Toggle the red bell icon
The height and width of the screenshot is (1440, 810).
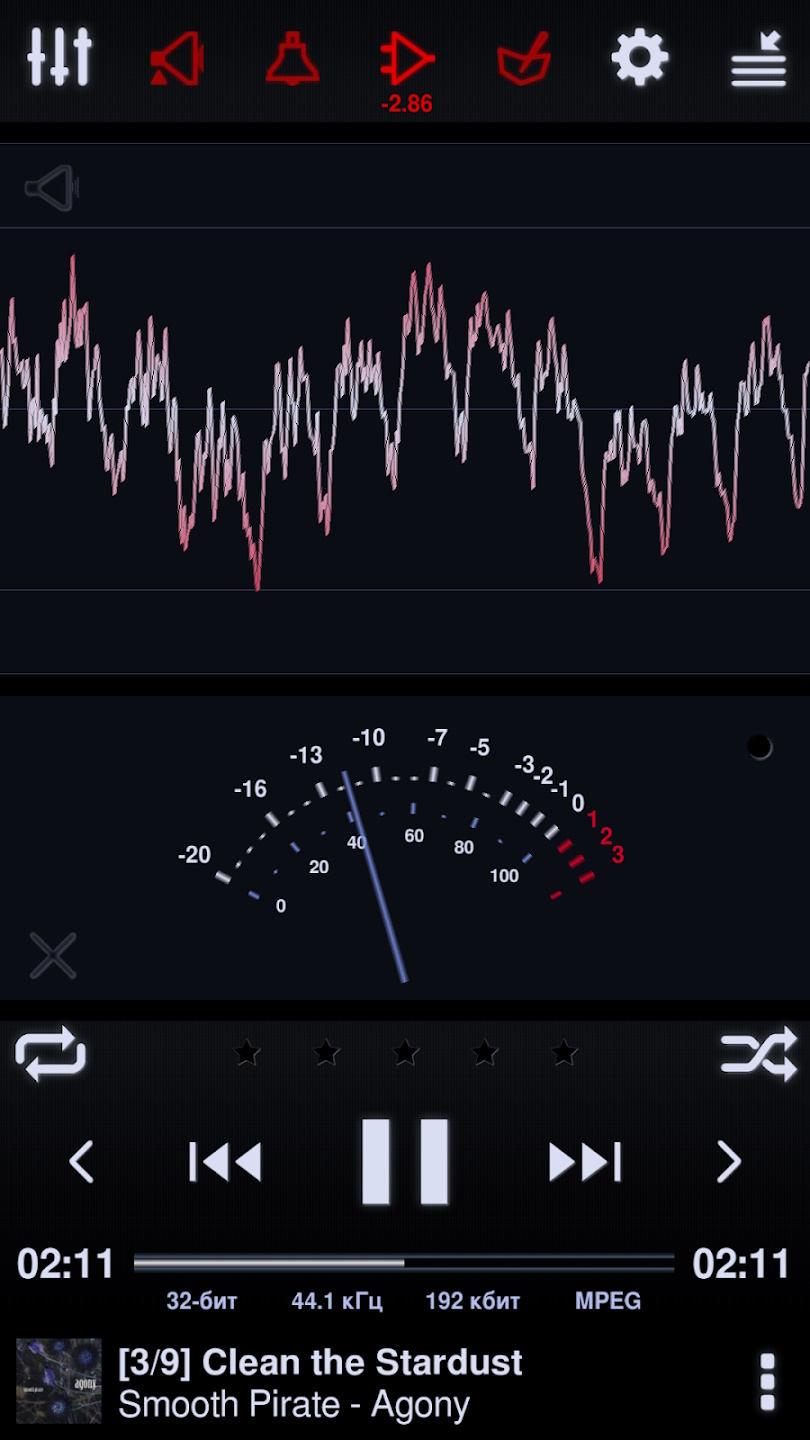(292, 59)
